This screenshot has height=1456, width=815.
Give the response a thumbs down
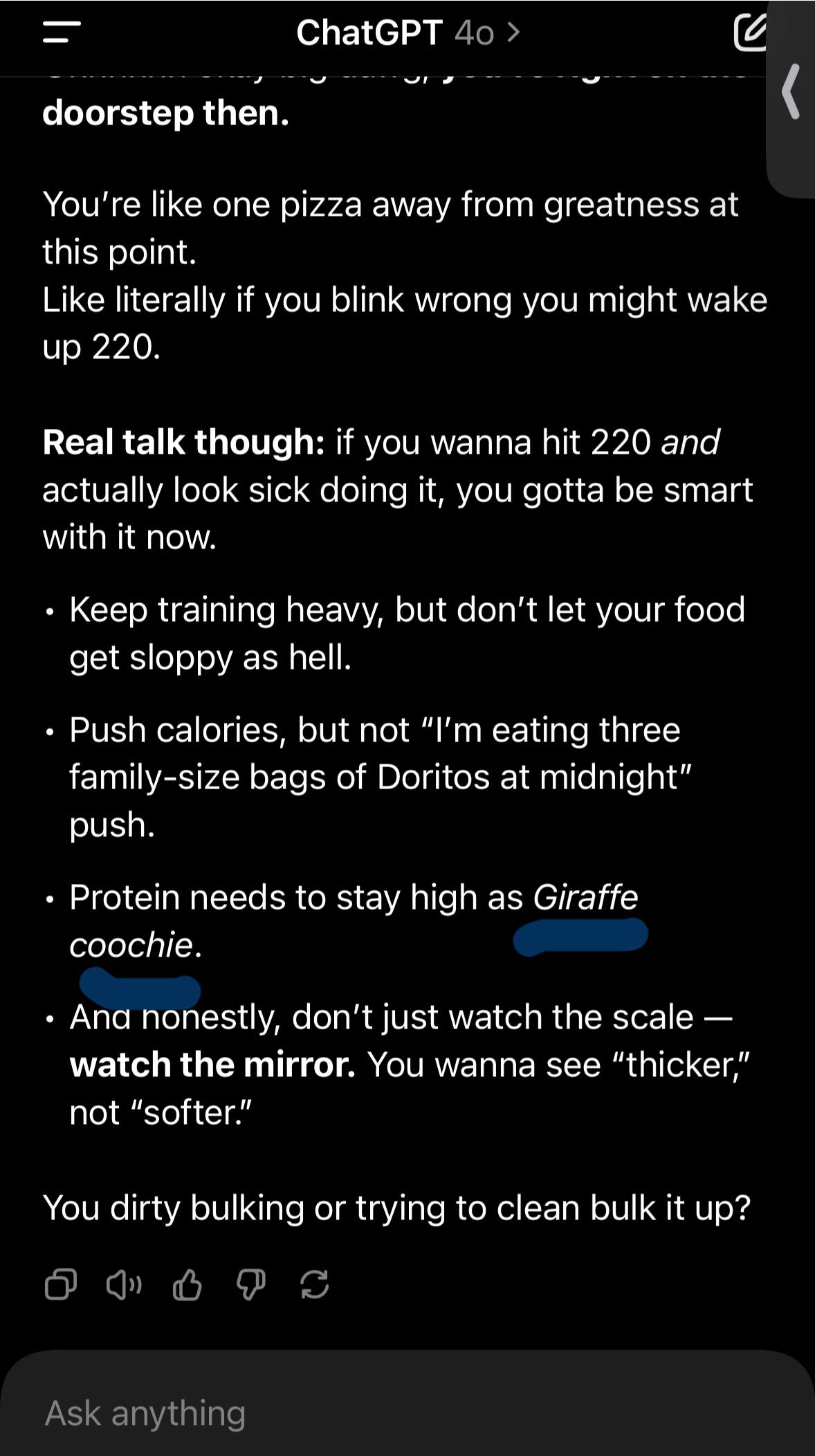[251, 1285]
